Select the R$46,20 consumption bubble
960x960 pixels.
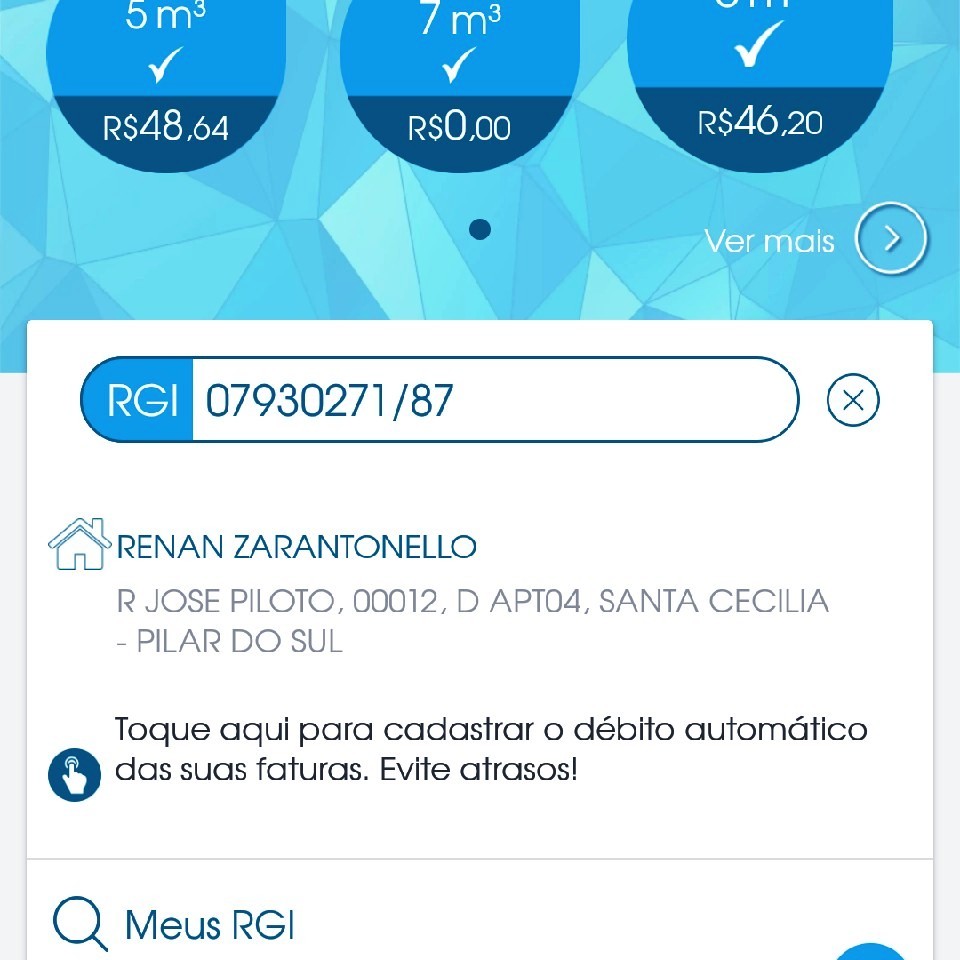[760, 80]
